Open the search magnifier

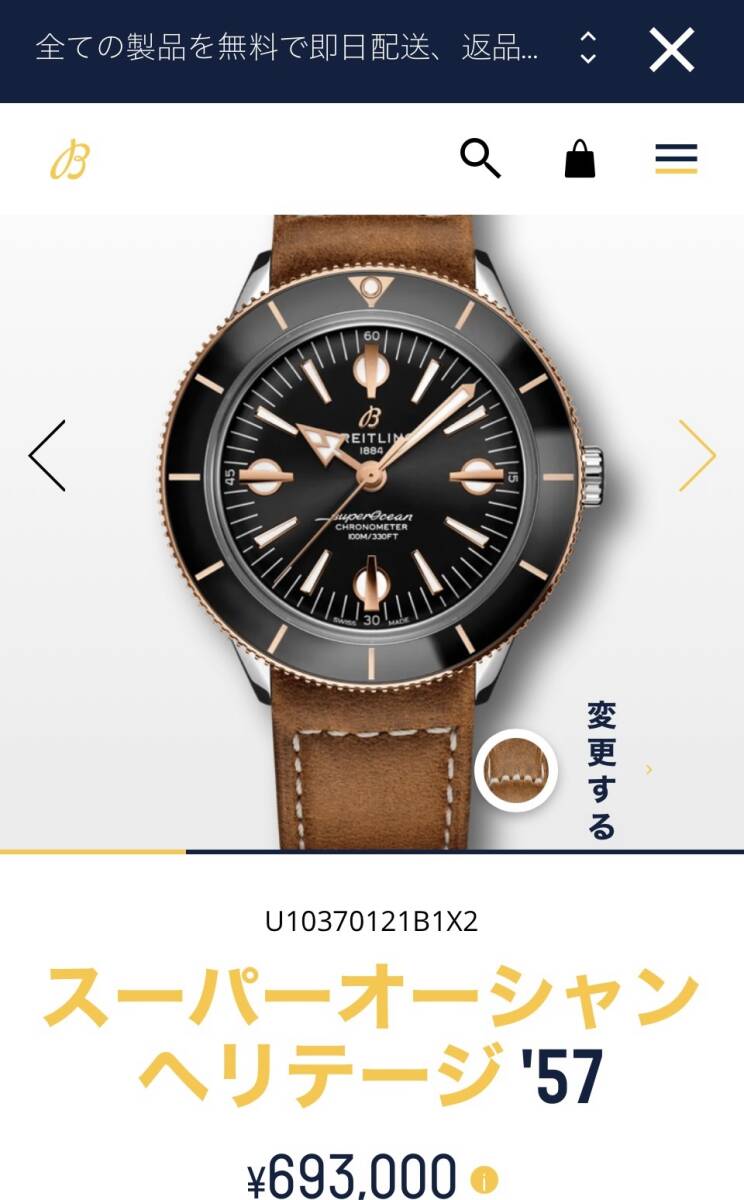(480, 159)
